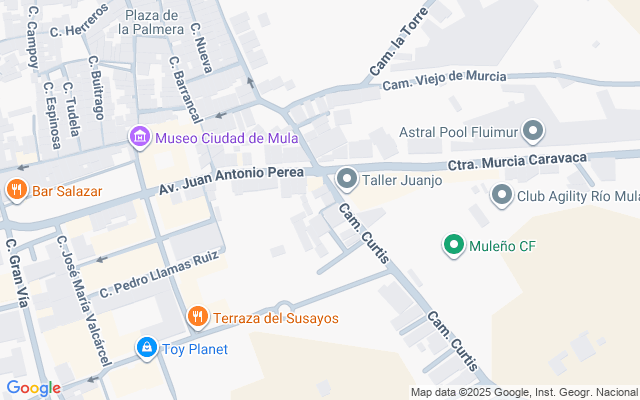Open the Museo Ciudad de Mula marker
The image size is (640, 400).
pos(139,137)
